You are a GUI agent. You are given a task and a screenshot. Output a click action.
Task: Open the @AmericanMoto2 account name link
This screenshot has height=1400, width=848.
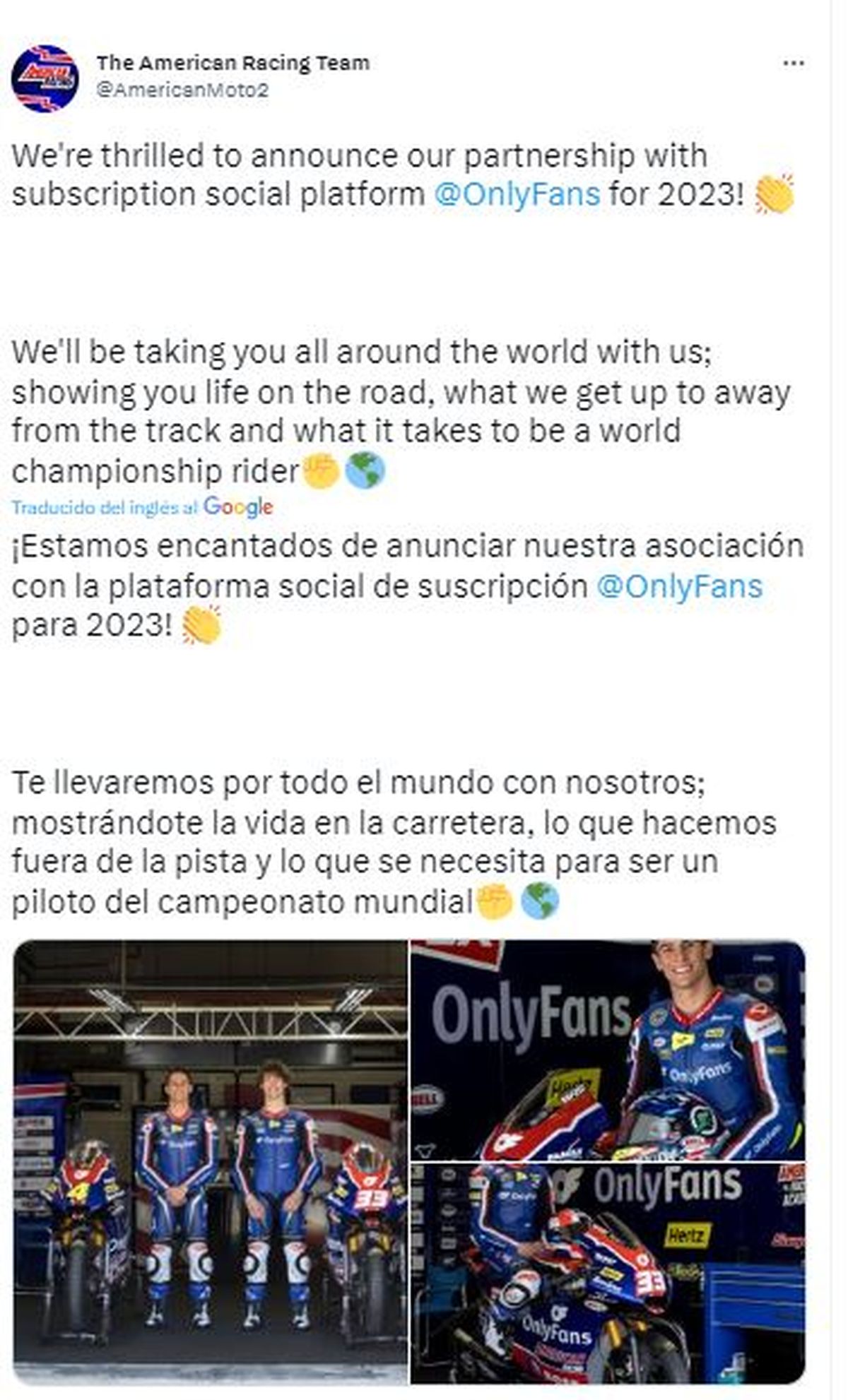pyautogui.click(x=182, y=90)
